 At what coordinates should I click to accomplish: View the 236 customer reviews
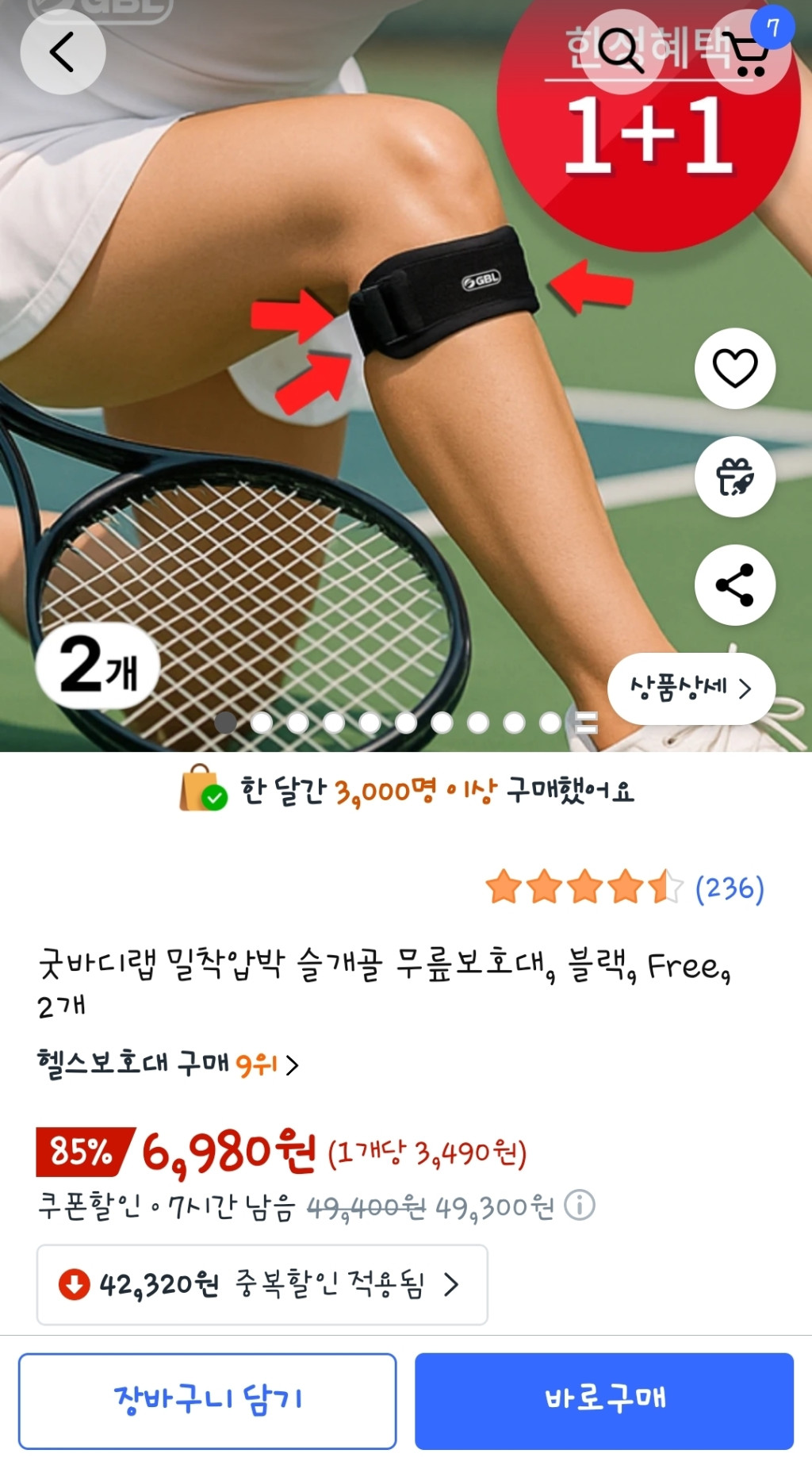tap(729, 888)
